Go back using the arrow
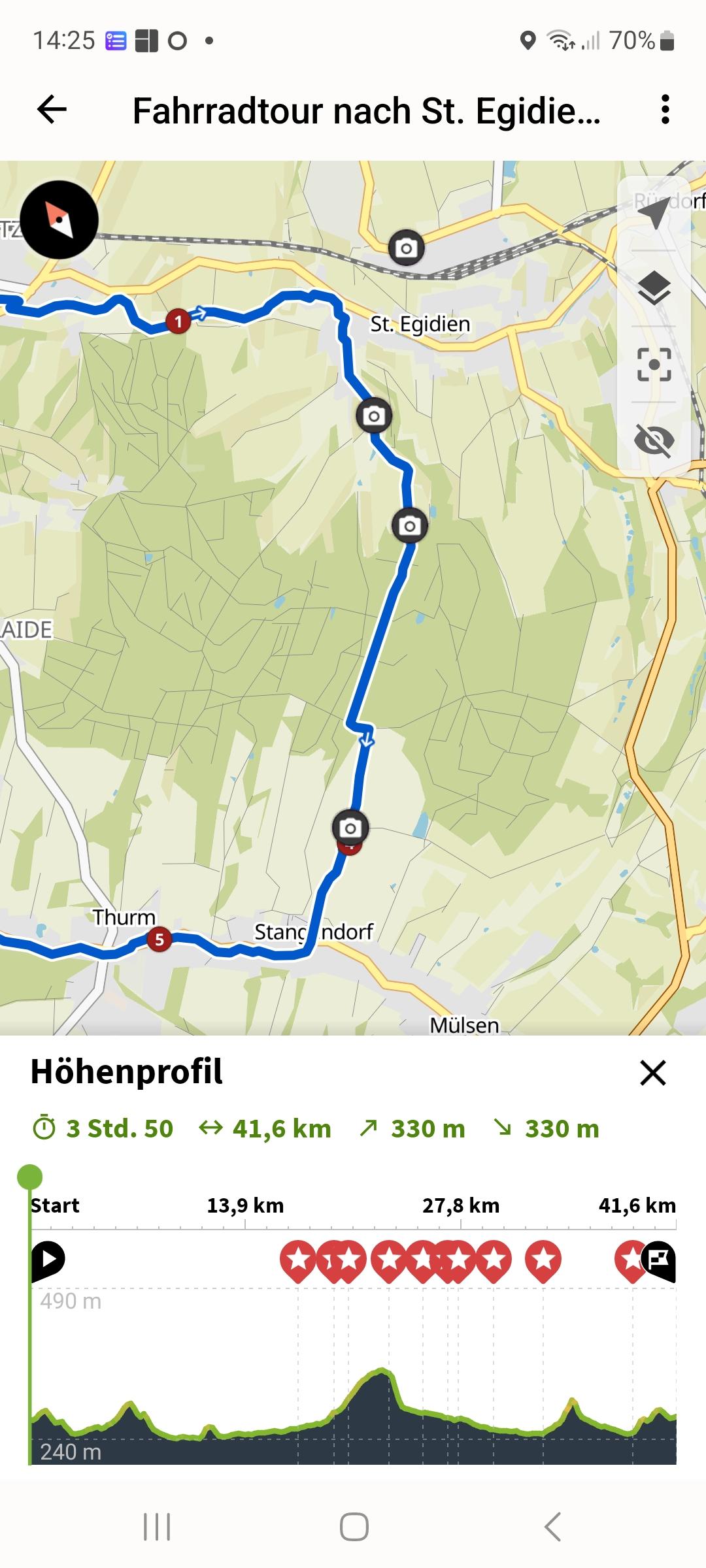 coord(52,109)
